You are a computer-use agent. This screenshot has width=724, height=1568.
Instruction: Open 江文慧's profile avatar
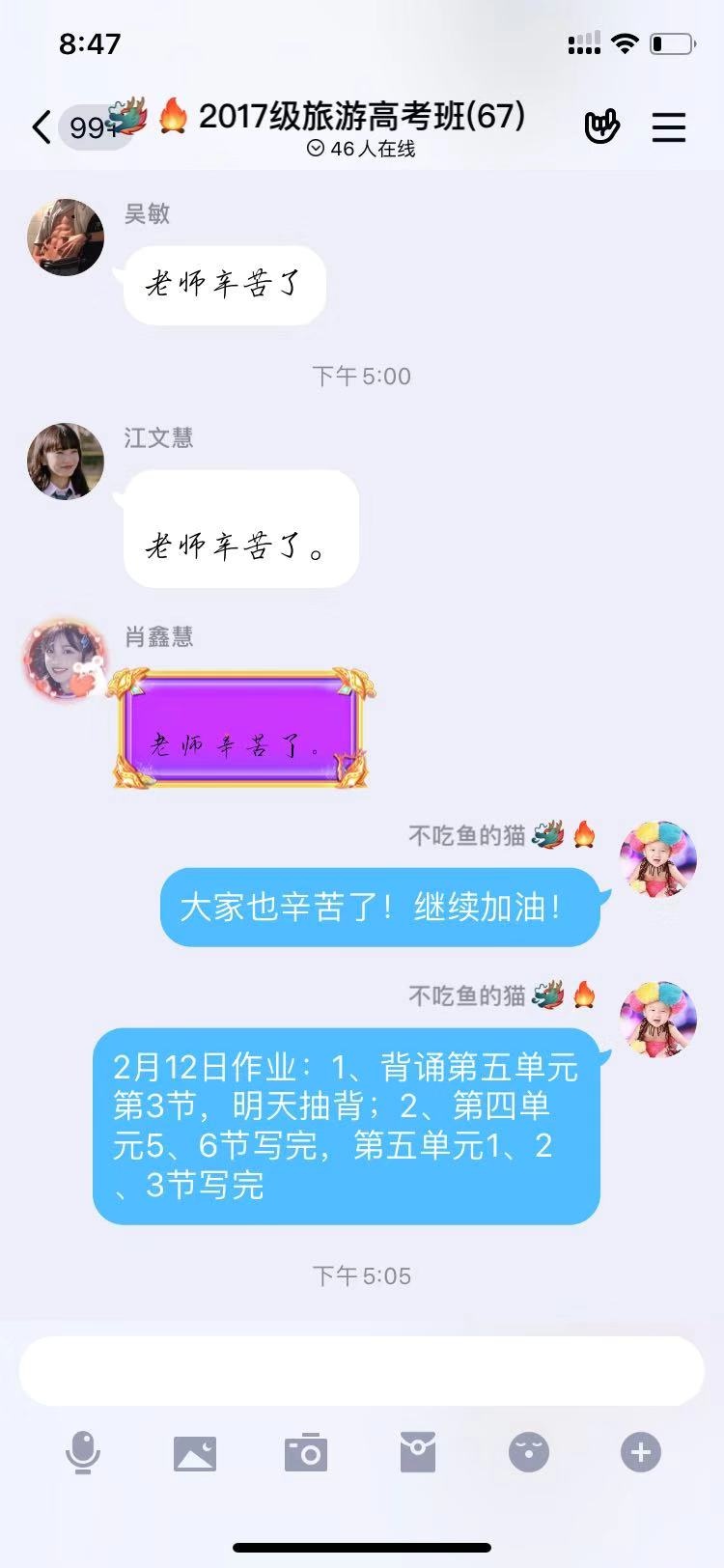[66, 462]
